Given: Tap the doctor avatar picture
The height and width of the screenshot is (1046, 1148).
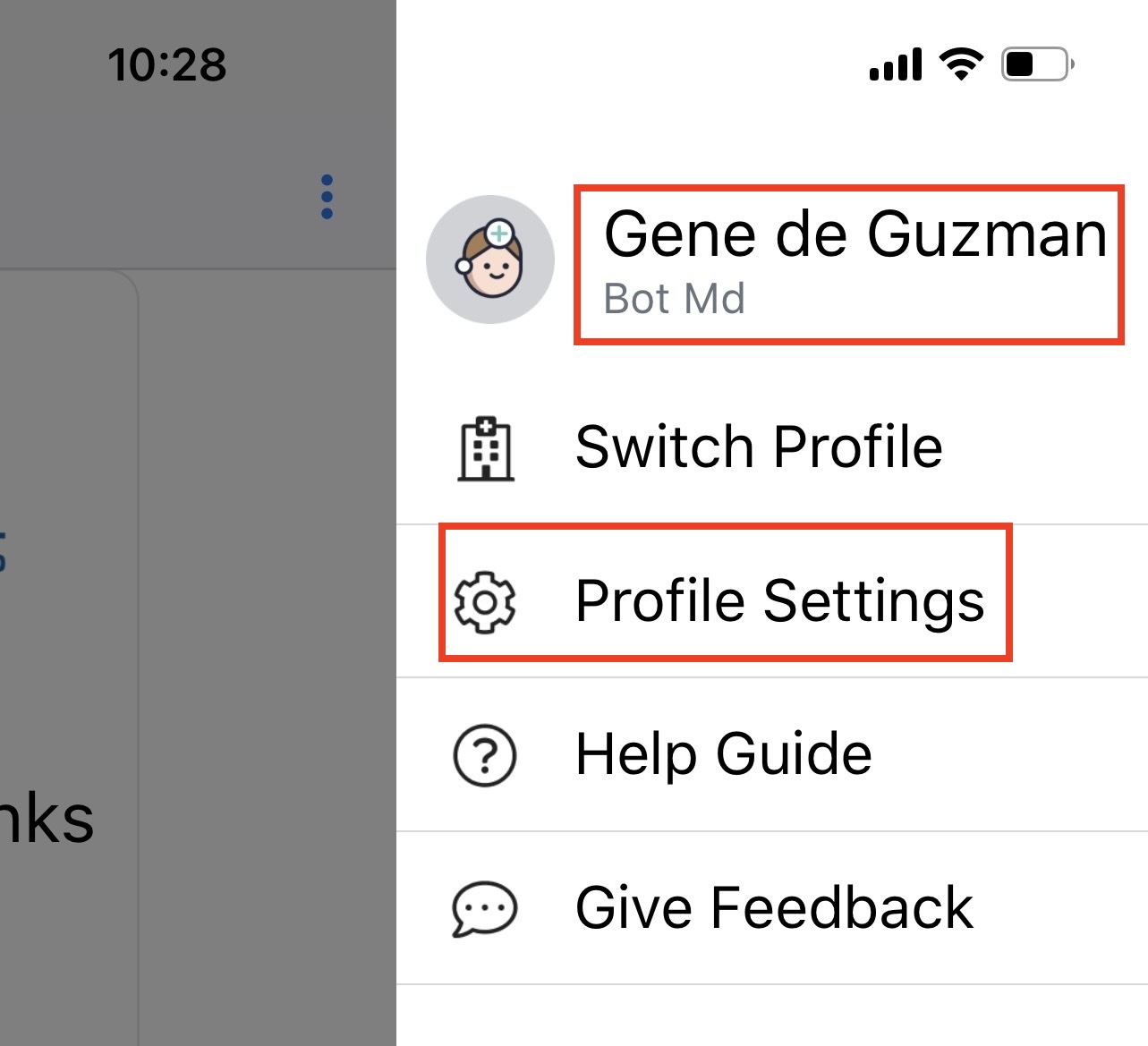Looking at the screenshot, I should 490,259.
